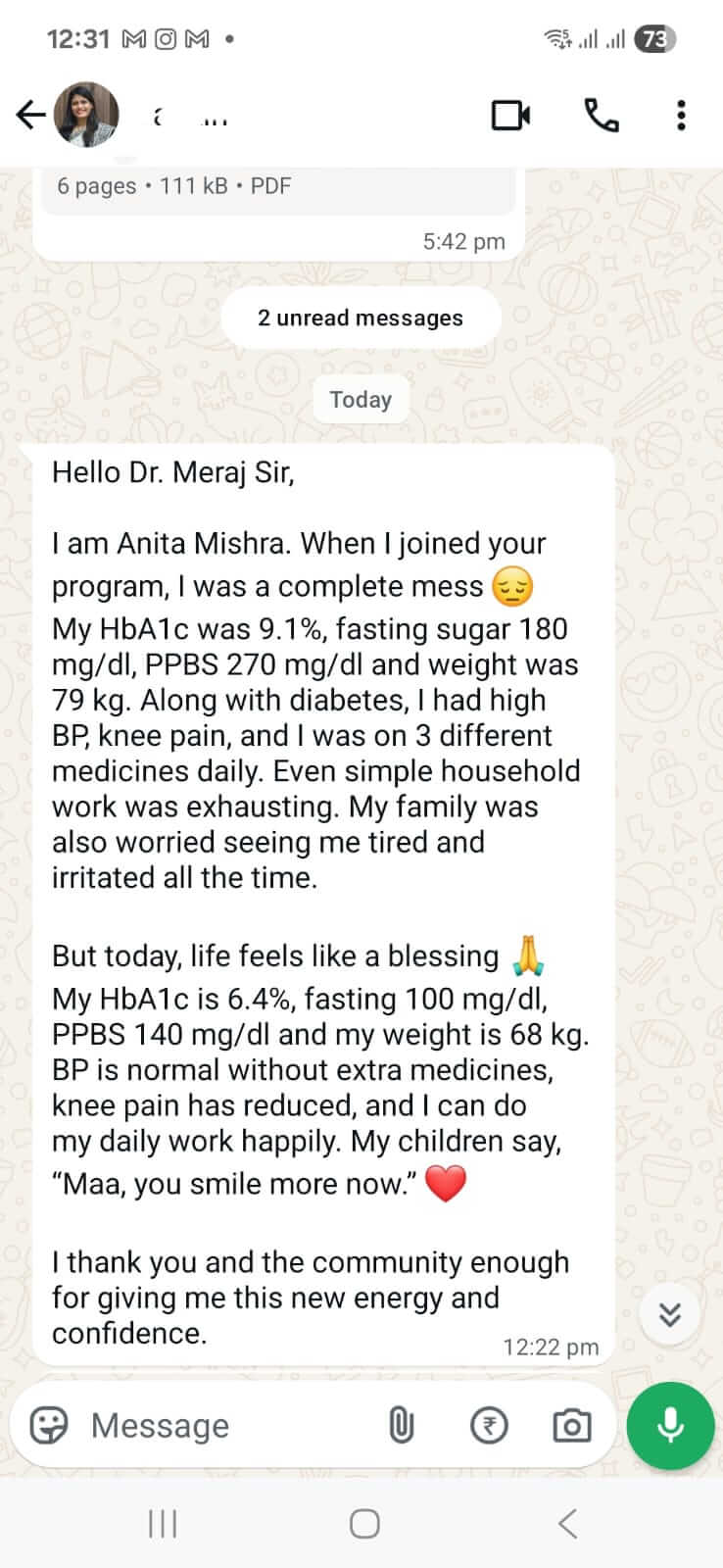Start a voice call
The width and height of the screenshot is (723, 1568).
tap(601, 116)
